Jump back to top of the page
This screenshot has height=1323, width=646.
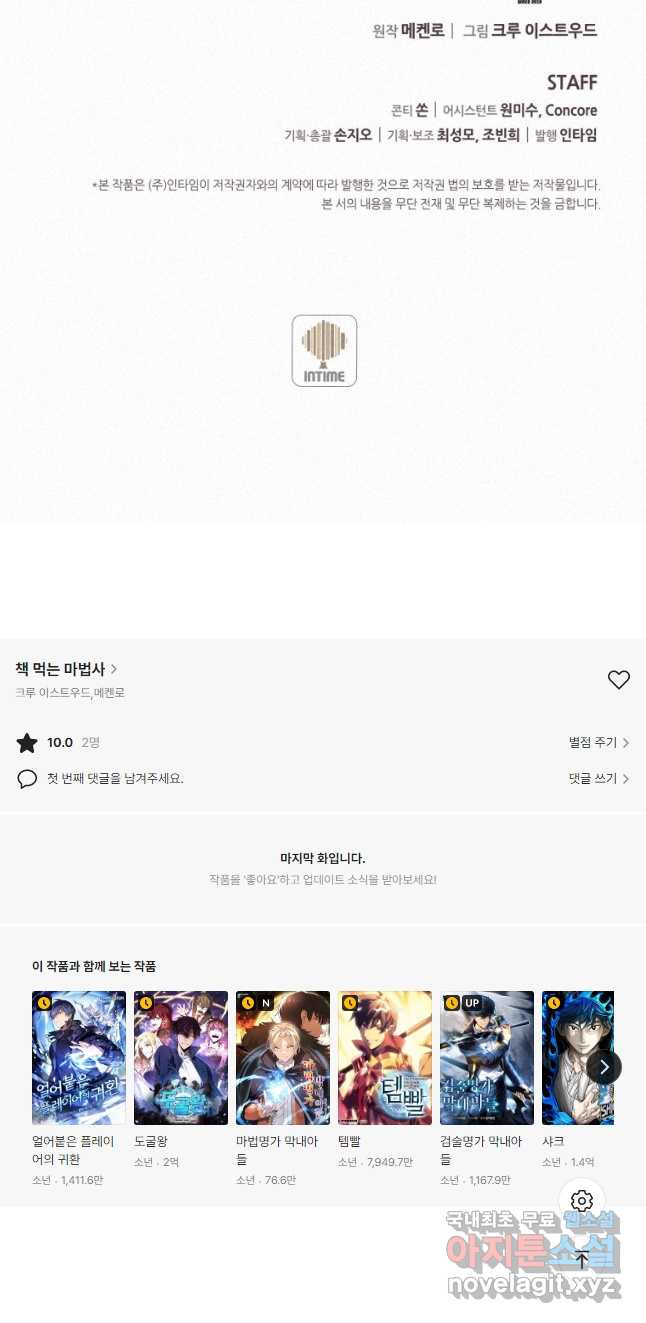pos(583,1259)
